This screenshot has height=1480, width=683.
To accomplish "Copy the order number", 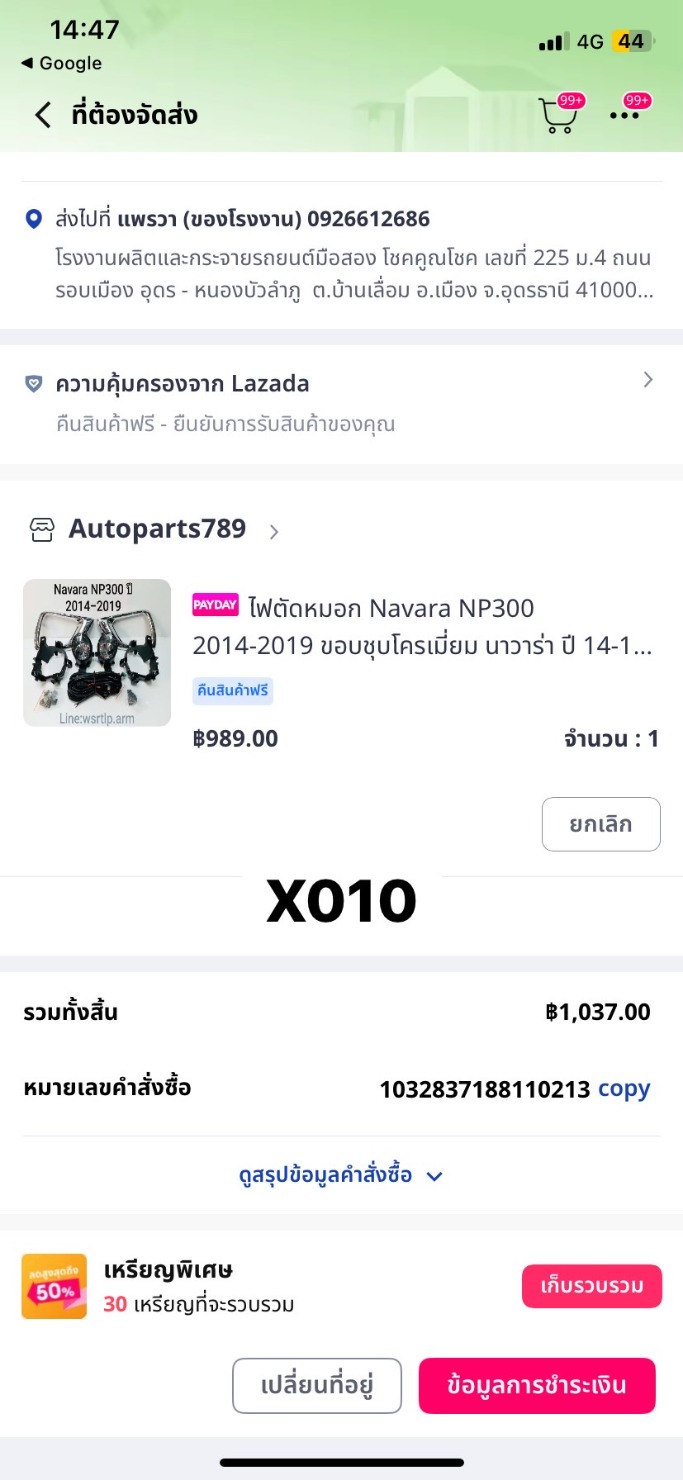I will coord(623,1089).
